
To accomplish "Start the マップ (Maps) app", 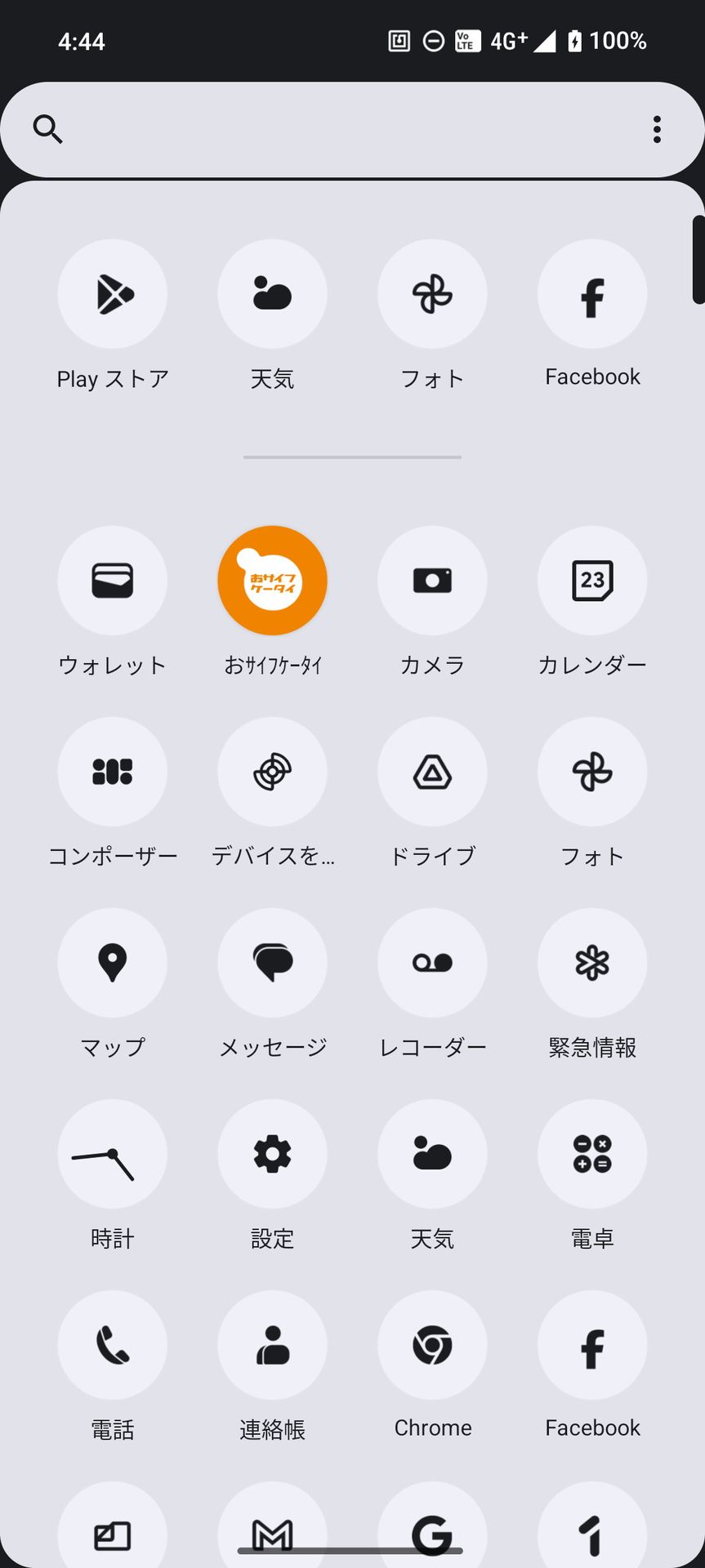I will [112, 963].
